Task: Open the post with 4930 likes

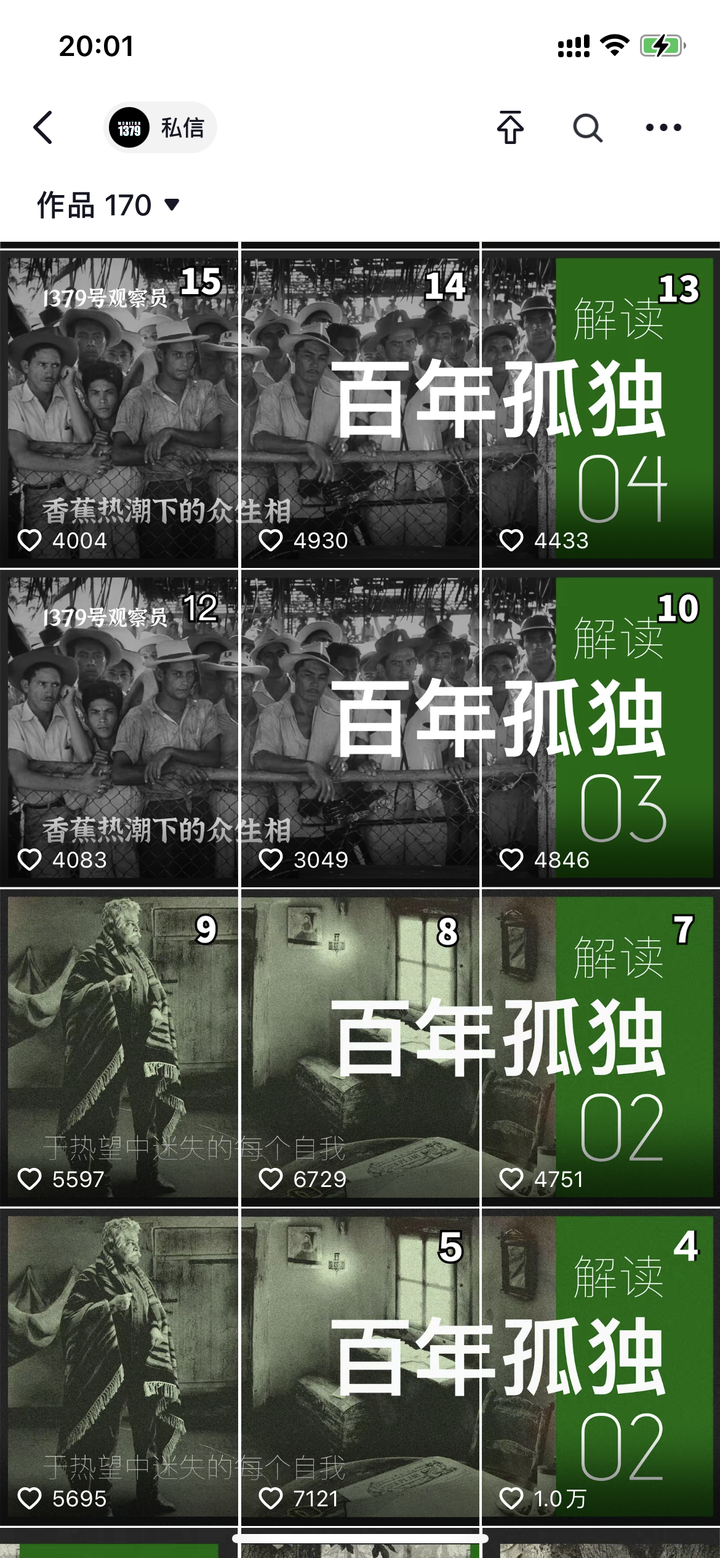Action: [360, 405]
